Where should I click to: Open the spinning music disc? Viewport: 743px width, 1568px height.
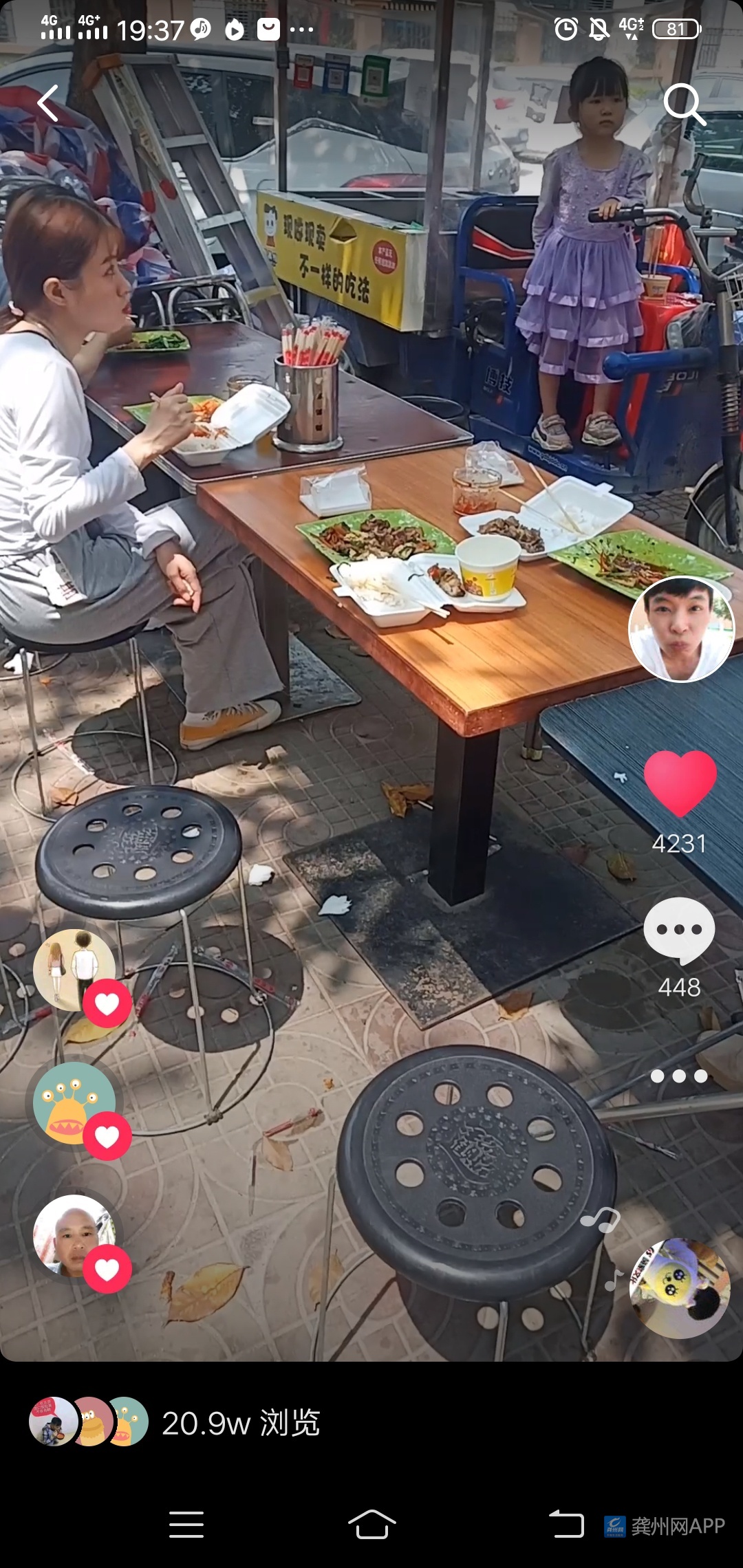click(x=679, y=1289)
